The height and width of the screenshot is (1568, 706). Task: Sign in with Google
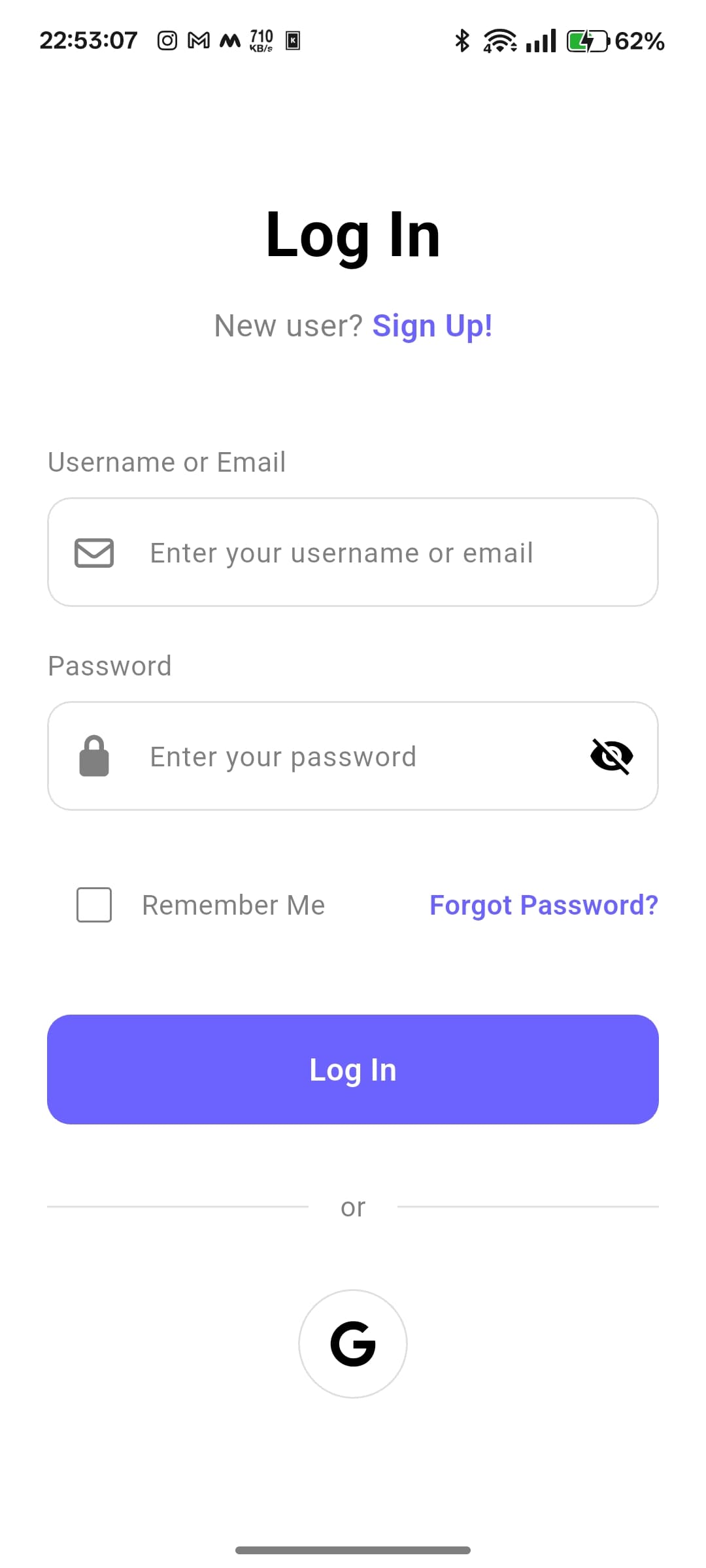point(353,1343)
